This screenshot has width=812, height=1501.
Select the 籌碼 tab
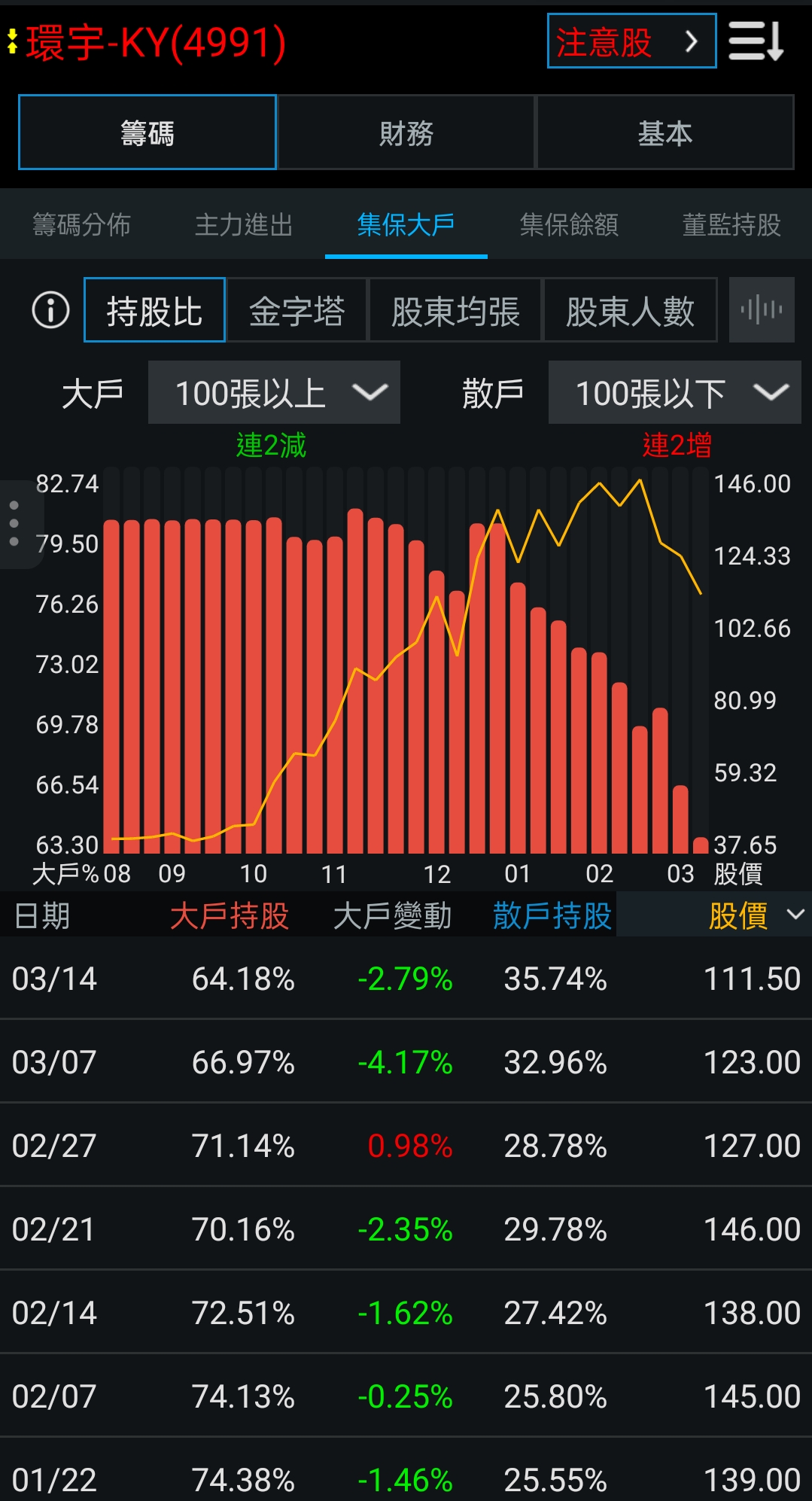point(147,132)
